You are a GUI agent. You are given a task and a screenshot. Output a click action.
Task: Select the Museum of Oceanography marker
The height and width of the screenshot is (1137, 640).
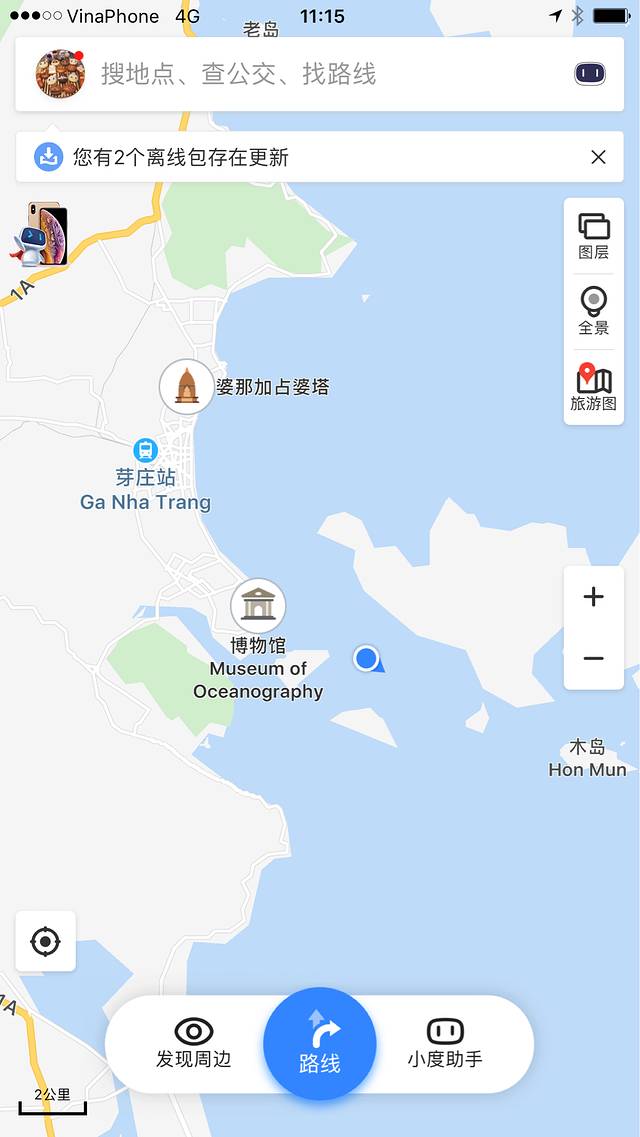click(258, 606)
